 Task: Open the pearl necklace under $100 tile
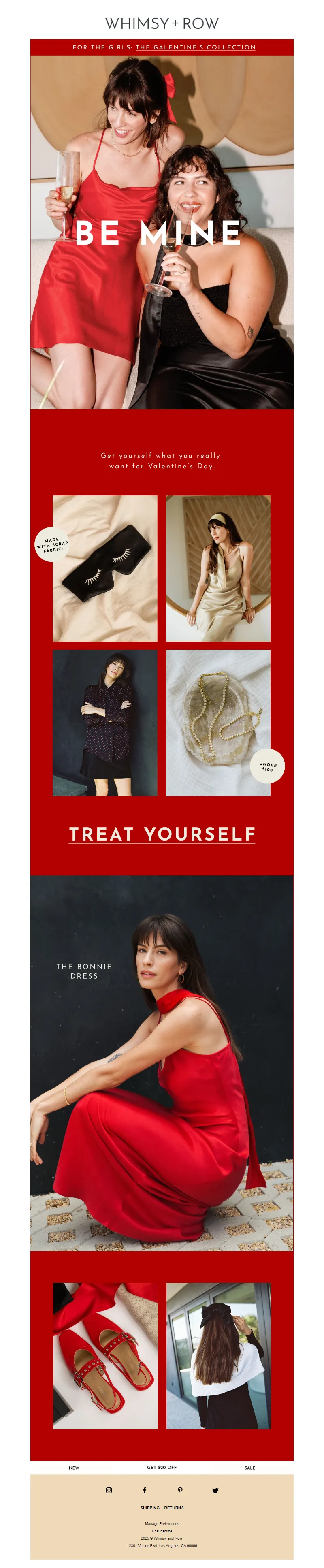pyautogui.click(x=218, y=723)
